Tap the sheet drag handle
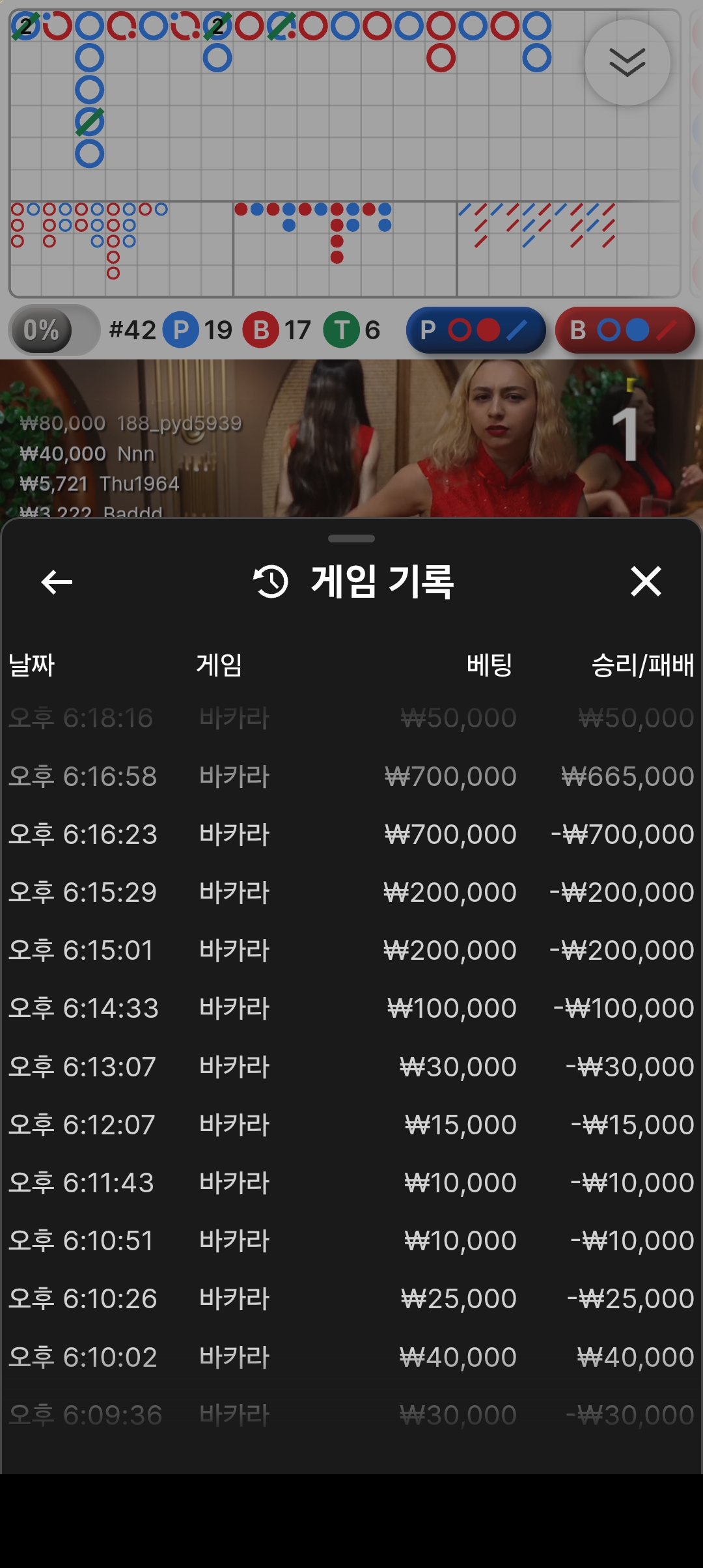Image resolution: width=703 pixels, height=1568 pixels. [351, 539]
